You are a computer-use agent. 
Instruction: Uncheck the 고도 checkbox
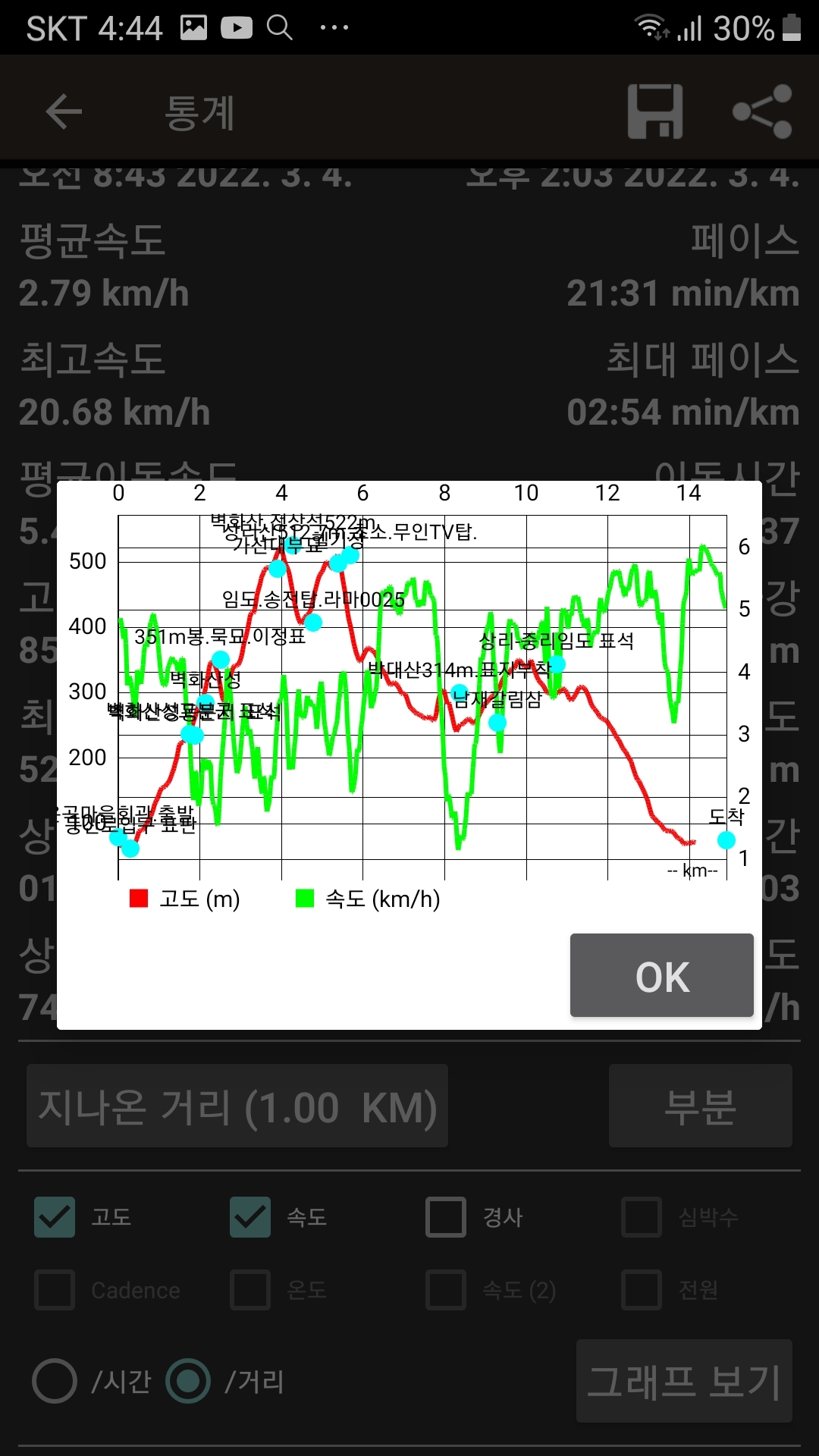(55, 1217)
